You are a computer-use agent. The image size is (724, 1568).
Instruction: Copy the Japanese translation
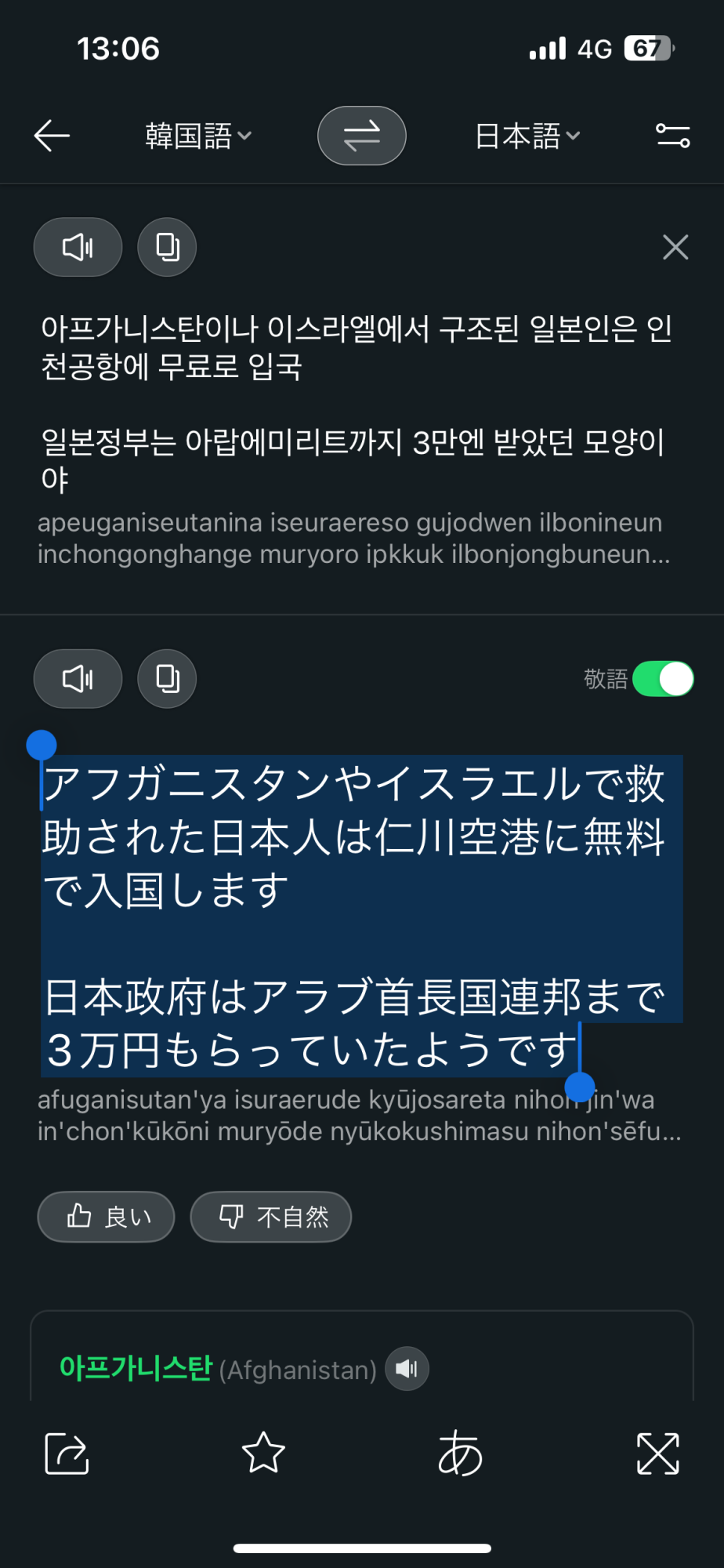tap(167, 679)
